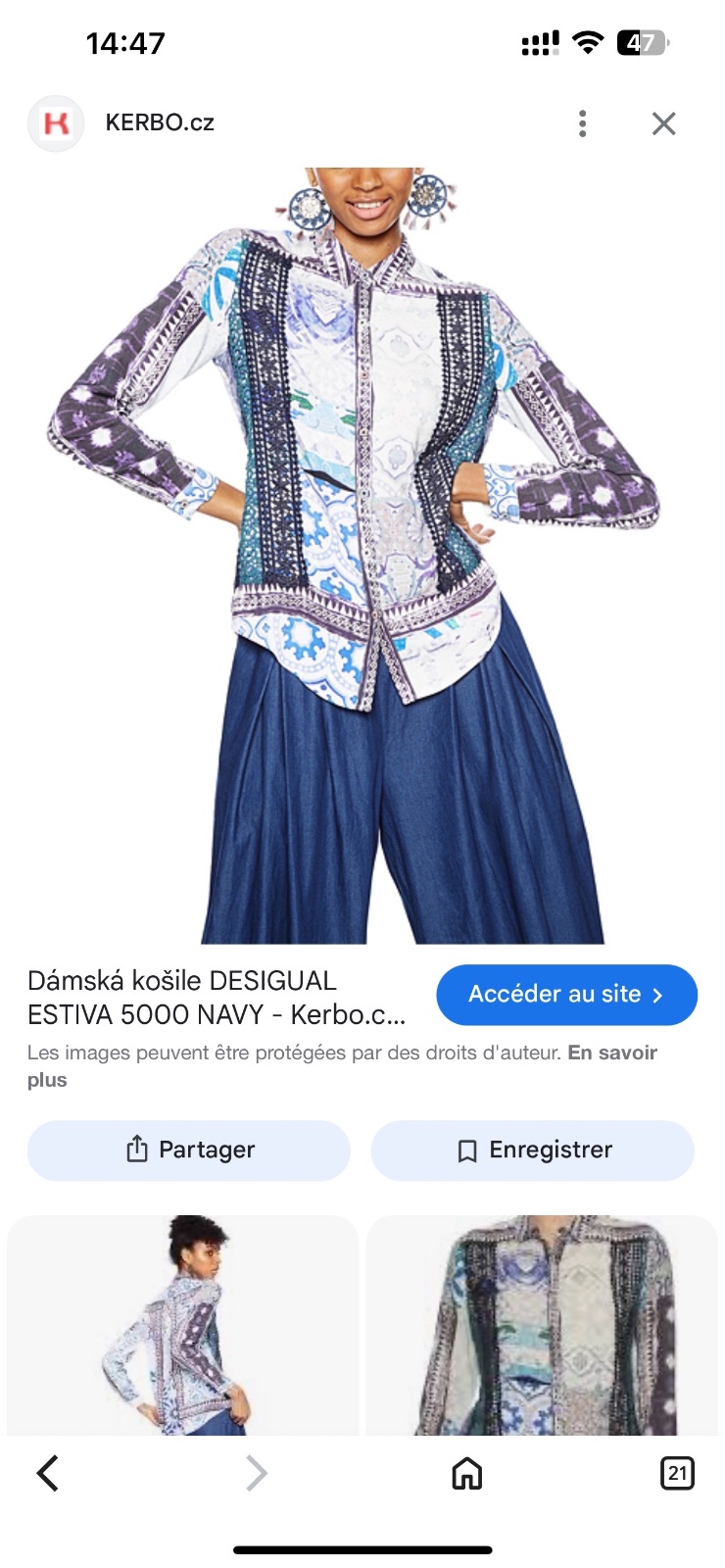Save the image with Enregistrer
Screen dimensions: 725x1568
tap(533, 1150)
